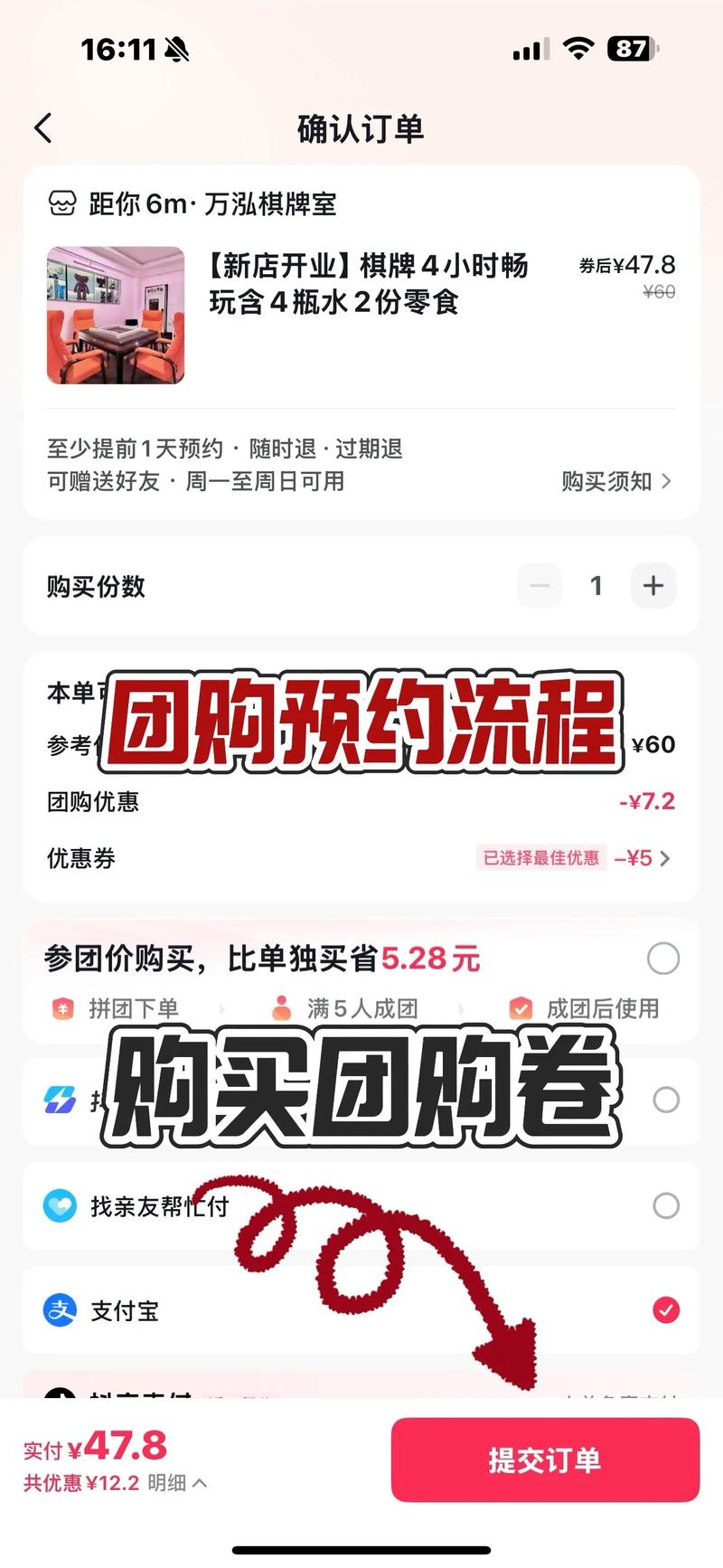
Task: Deselect the checked 支付宝 radio button
Action: (x=665, y=1310)
